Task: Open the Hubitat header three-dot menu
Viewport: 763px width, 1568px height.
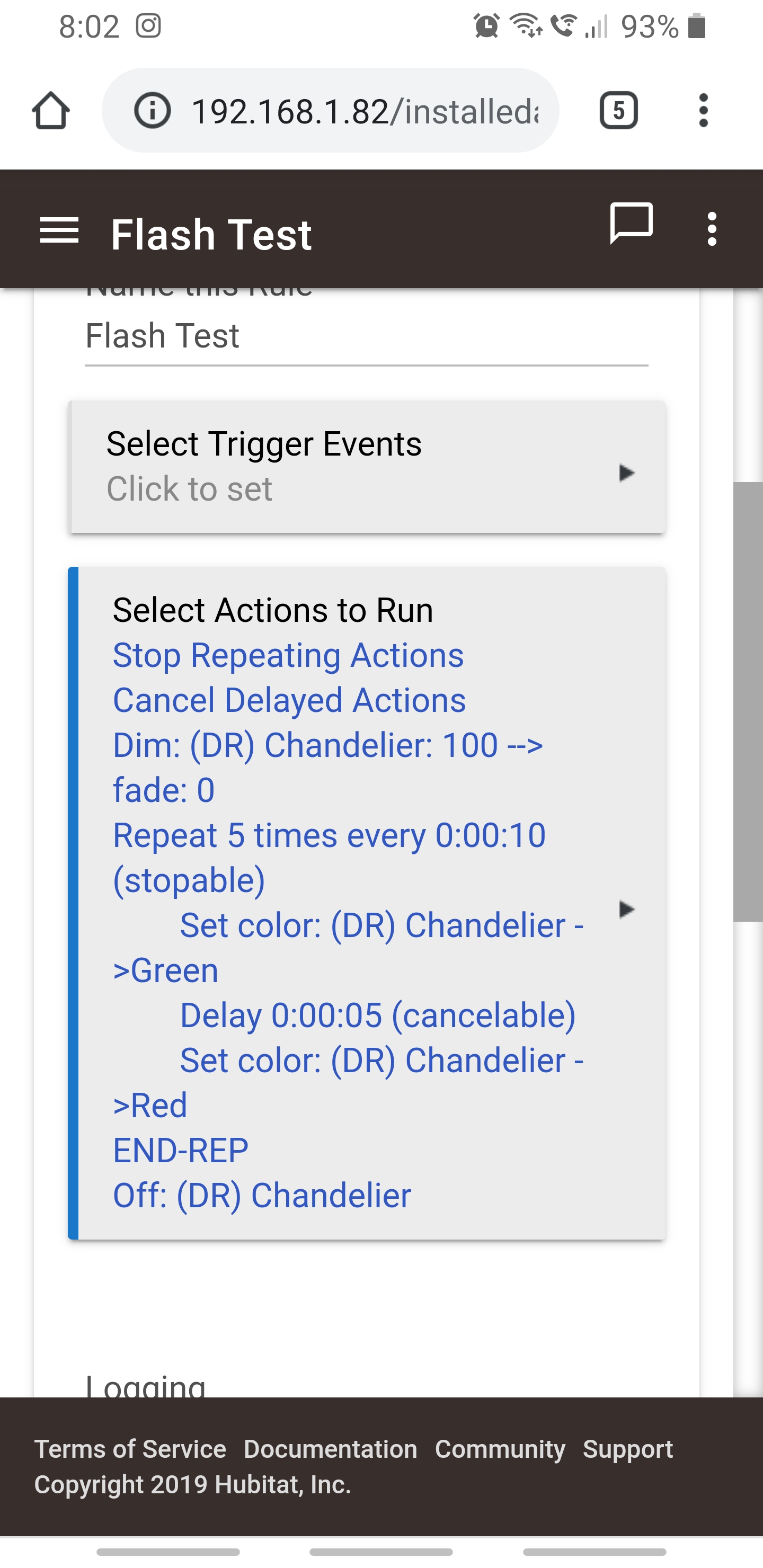Action: click(712, 229)
